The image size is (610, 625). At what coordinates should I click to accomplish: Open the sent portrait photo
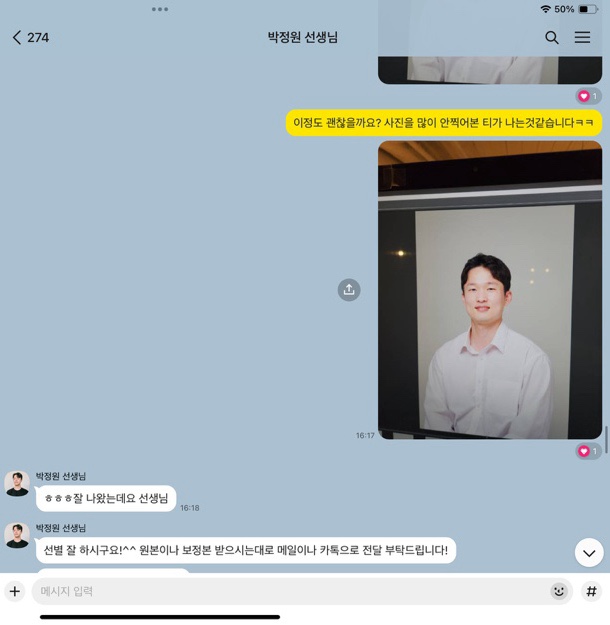[490, 290]
